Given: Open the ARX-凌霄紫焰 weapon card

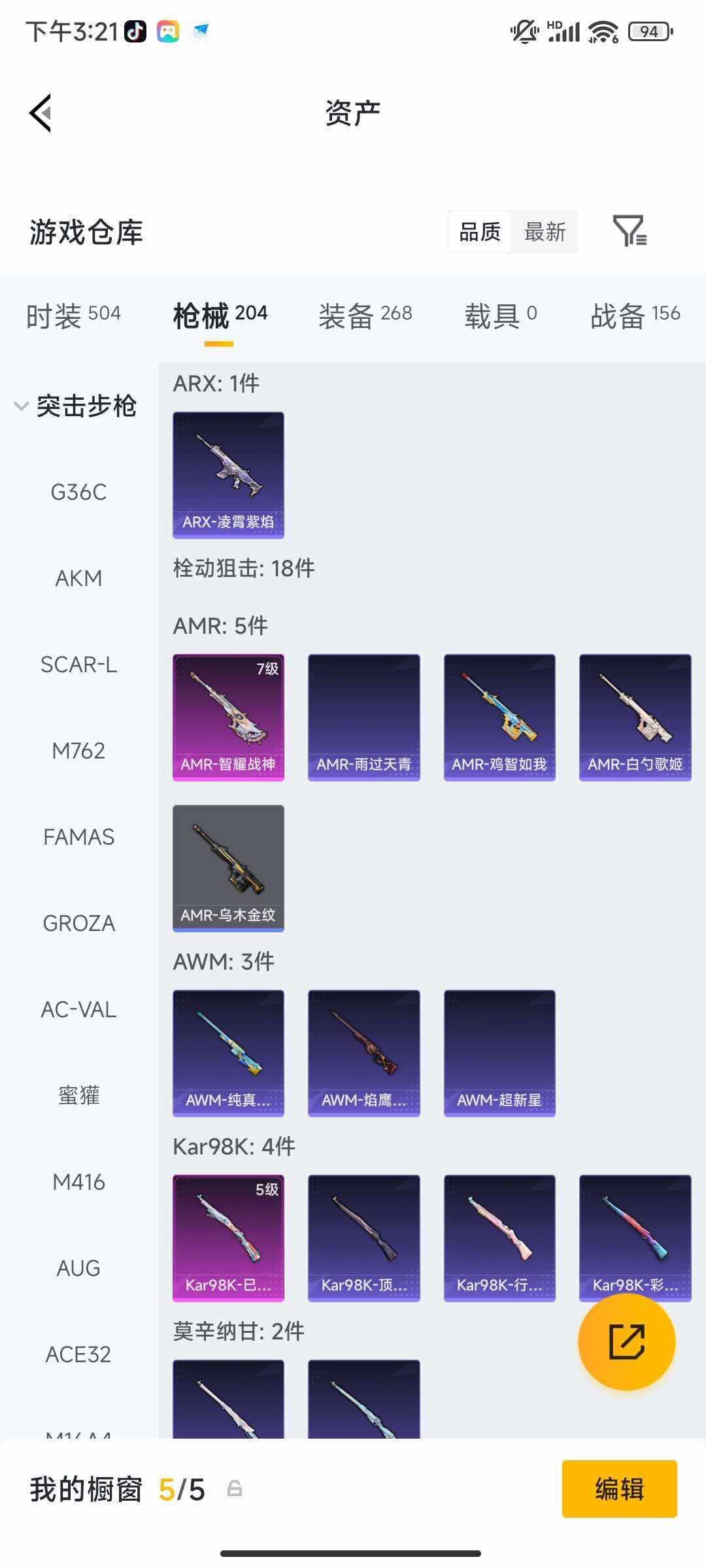Looking at the screenshot, I should 227,475.
